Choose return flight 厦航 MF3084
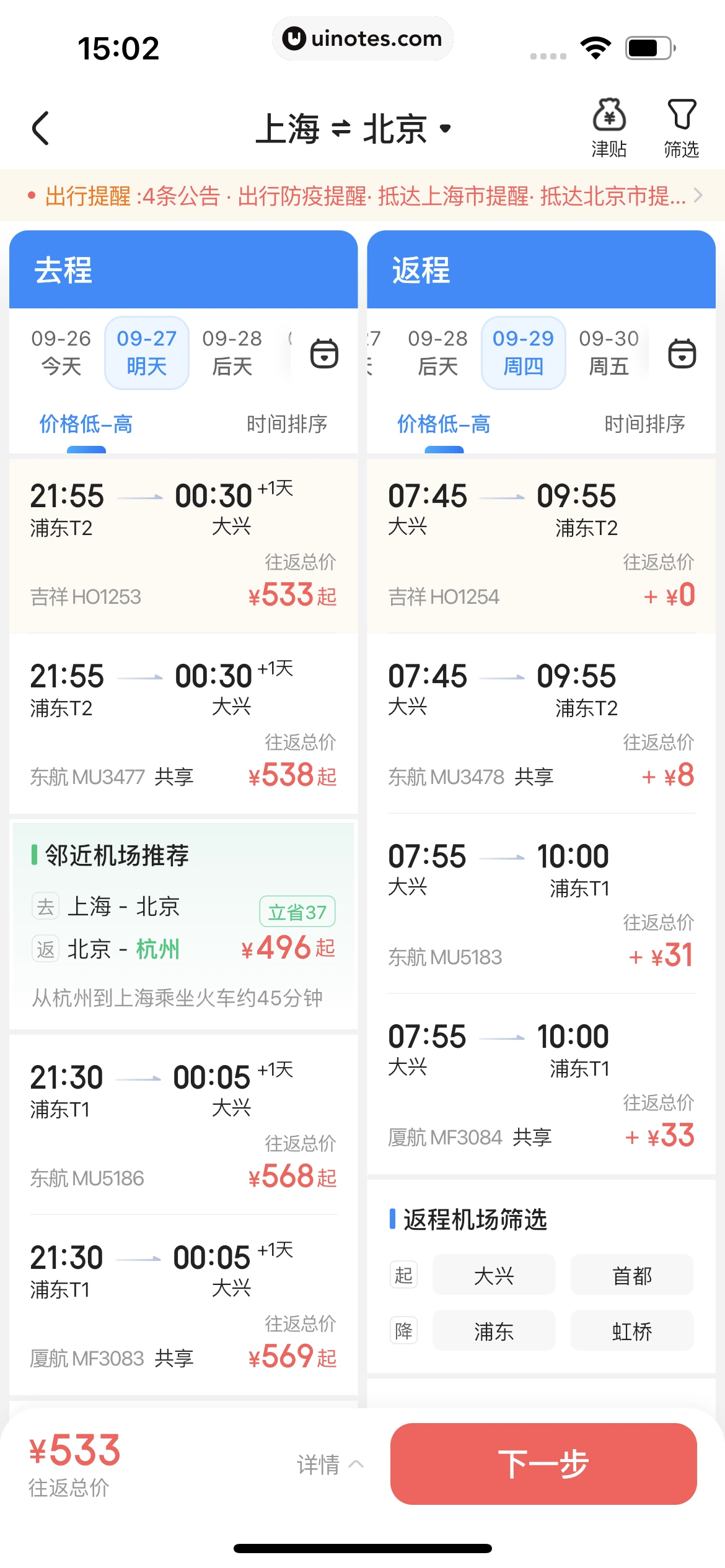 (541, 1084)
